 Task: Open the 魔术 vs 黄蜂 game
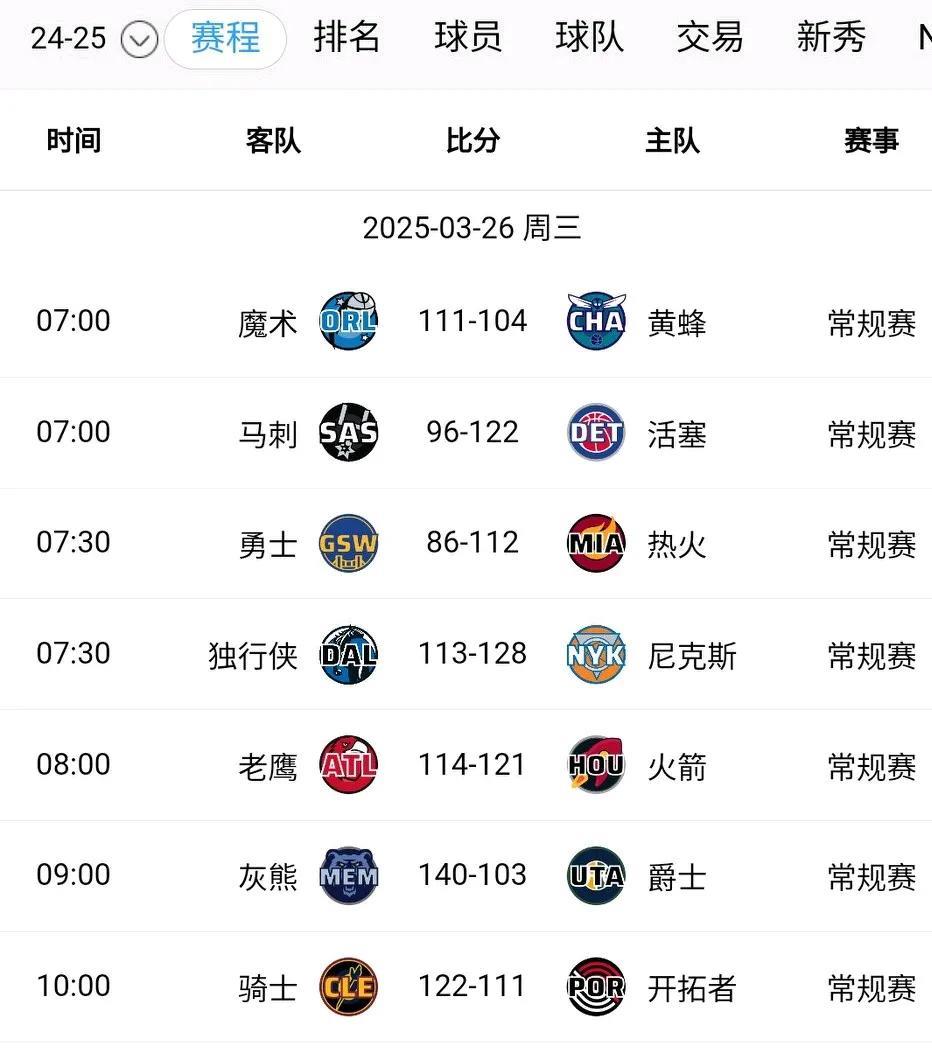[x=472, y=321]
